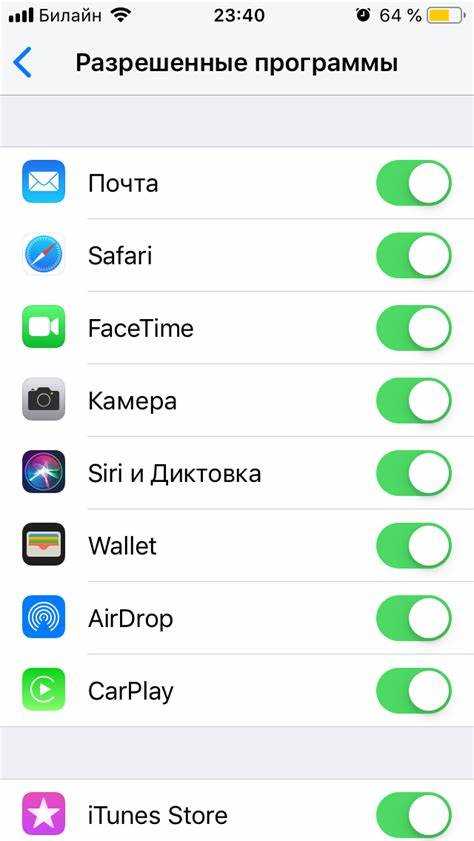This screenshot has height=841, width=474.
Task: Switch off Siri и Диктовка
Action: tap(414, 473)
